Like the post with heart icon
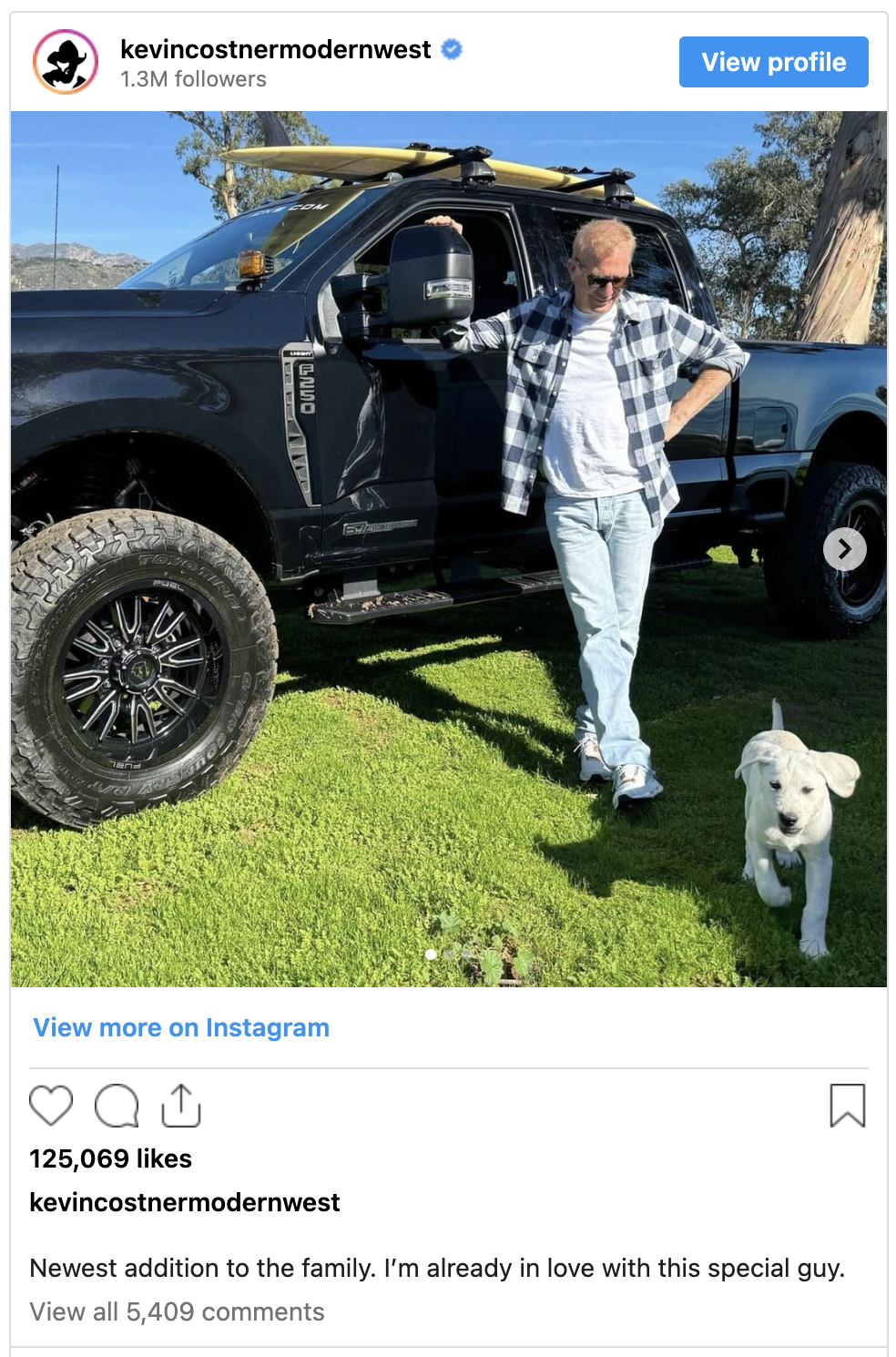This screenshot has height=1357, width=896. tap(51, 1106)
